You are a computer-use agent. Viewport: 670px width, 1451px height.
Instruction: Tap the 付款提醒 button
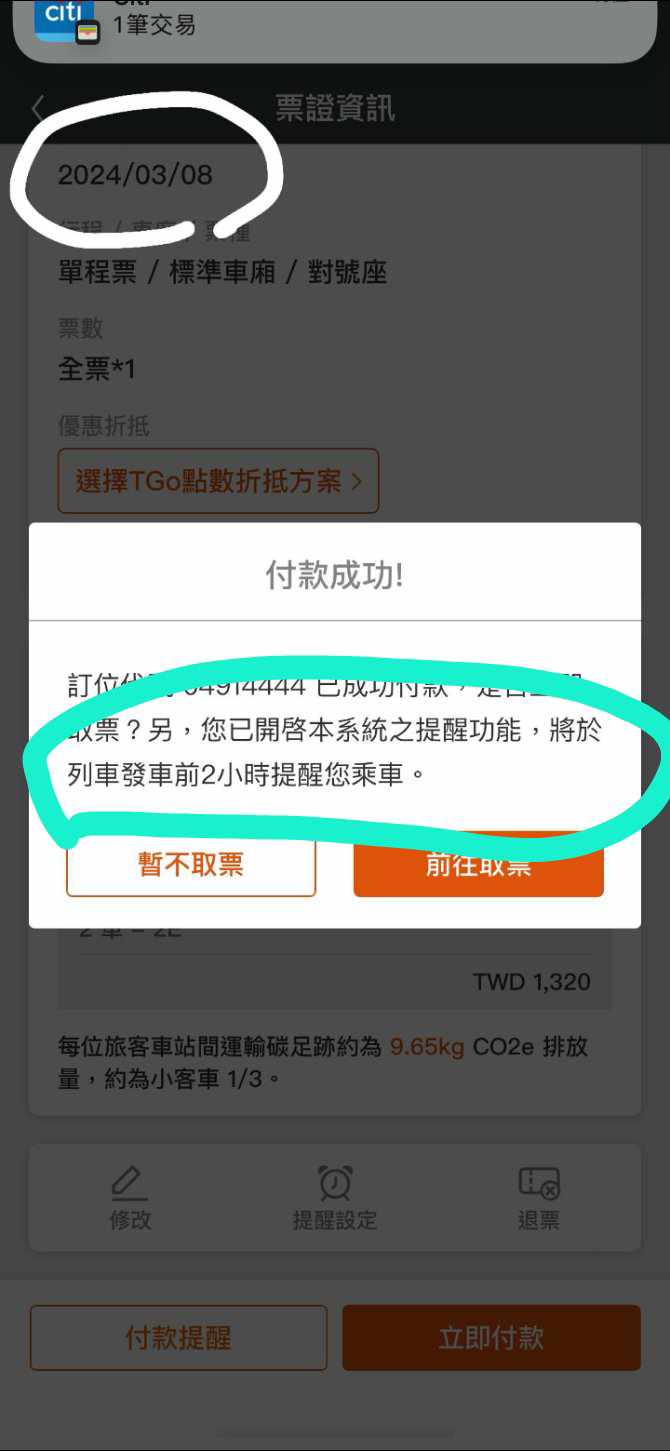[178, 1338]
